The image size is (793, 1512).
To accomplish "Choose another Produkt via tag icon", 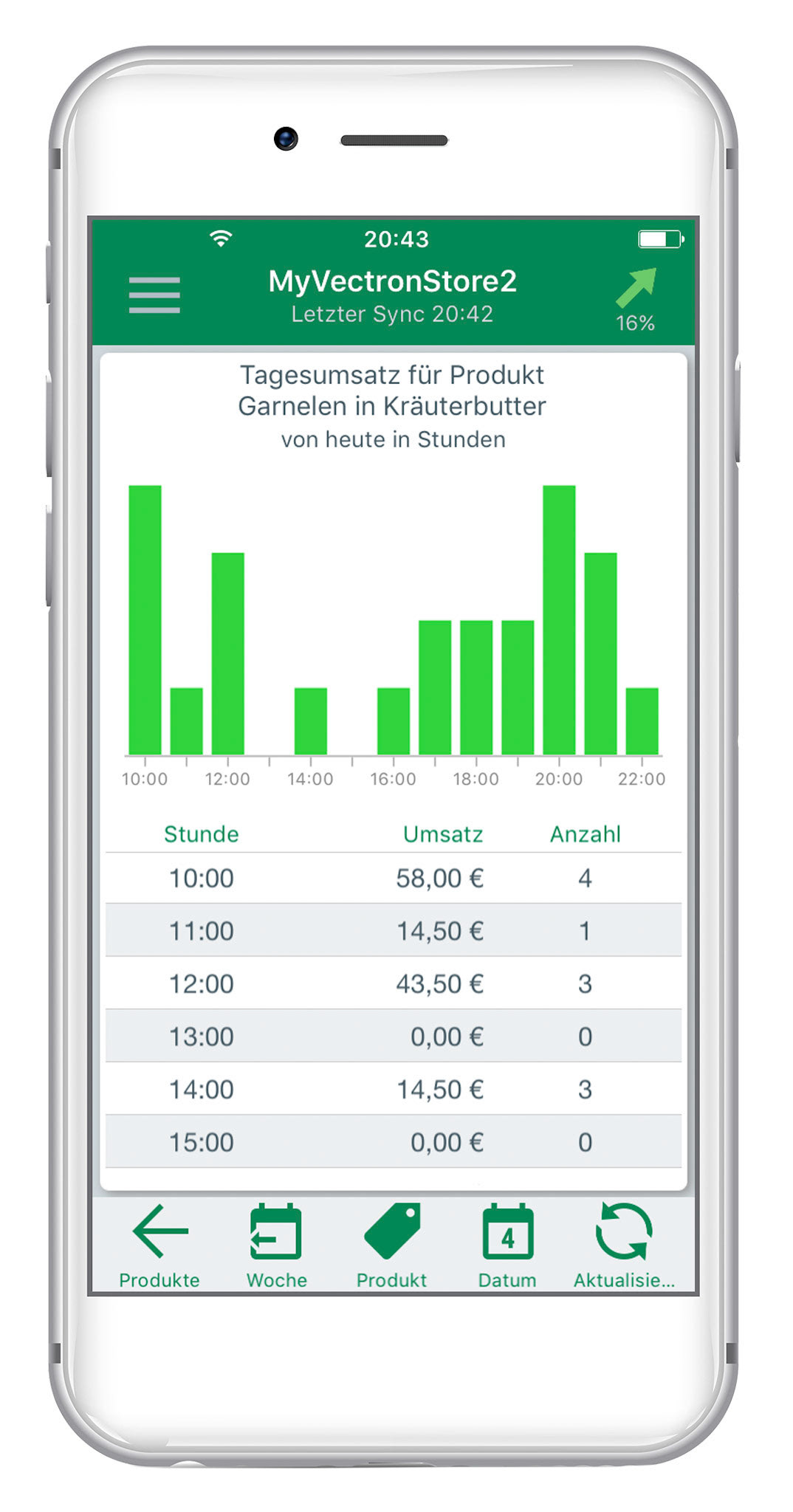I will 392,1245.
